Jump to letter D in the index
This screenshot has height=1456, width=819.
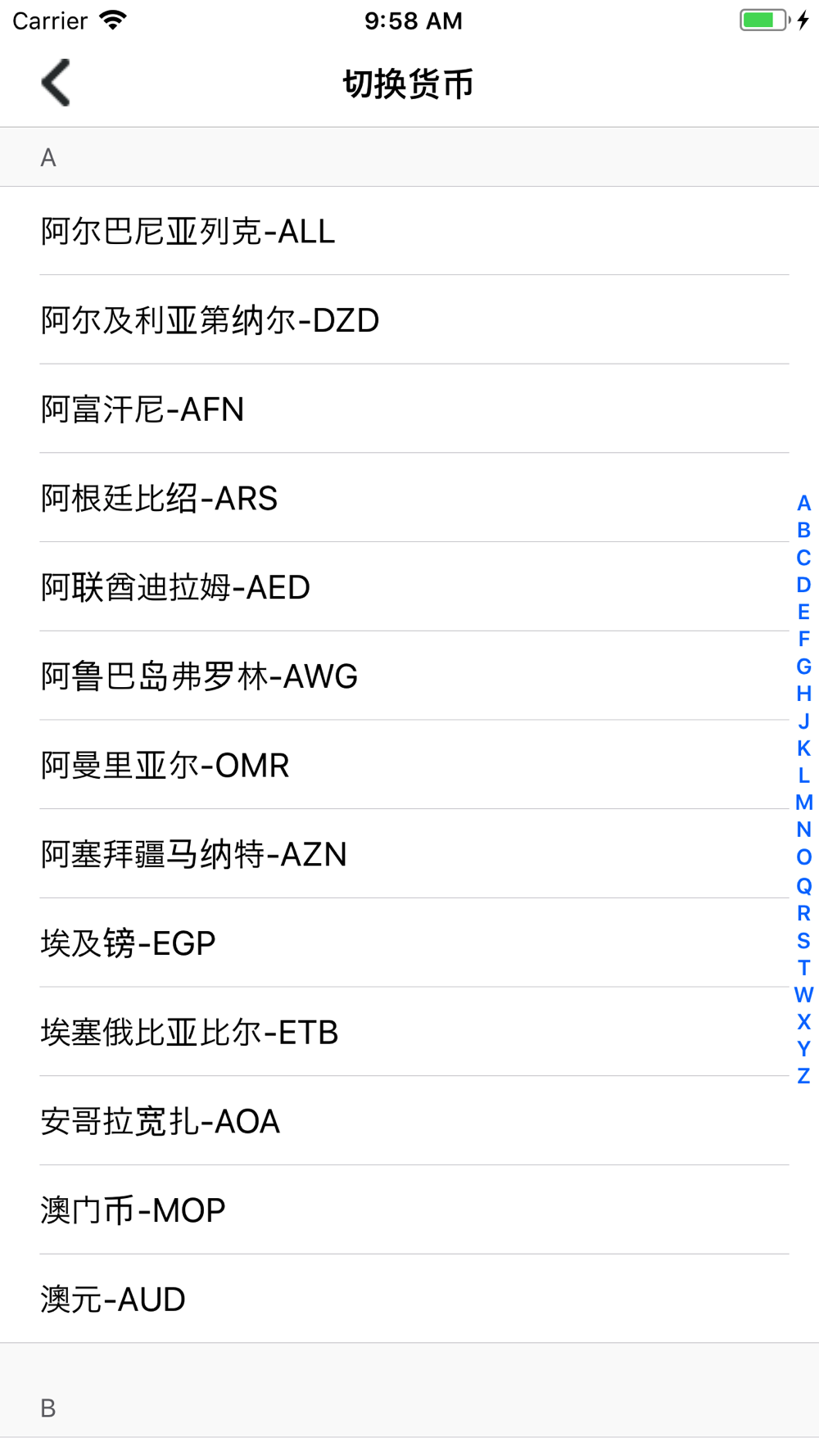804,585
